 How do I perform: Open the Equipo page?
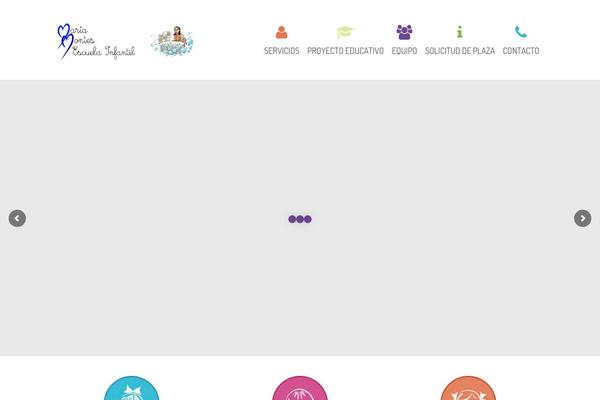point(404,41)
